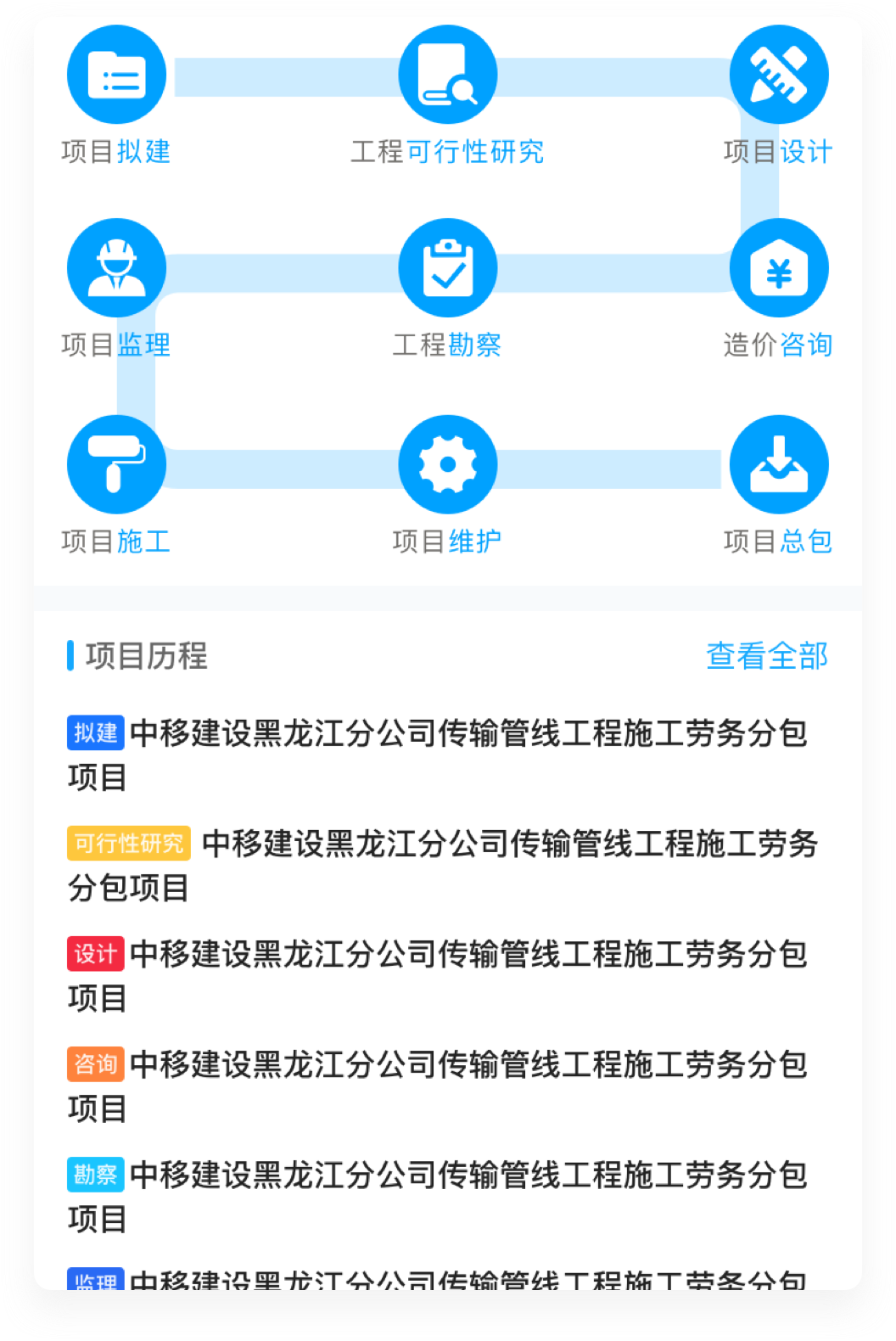
Task: Open 项目拟建 stage
Action: coord(116,76)
